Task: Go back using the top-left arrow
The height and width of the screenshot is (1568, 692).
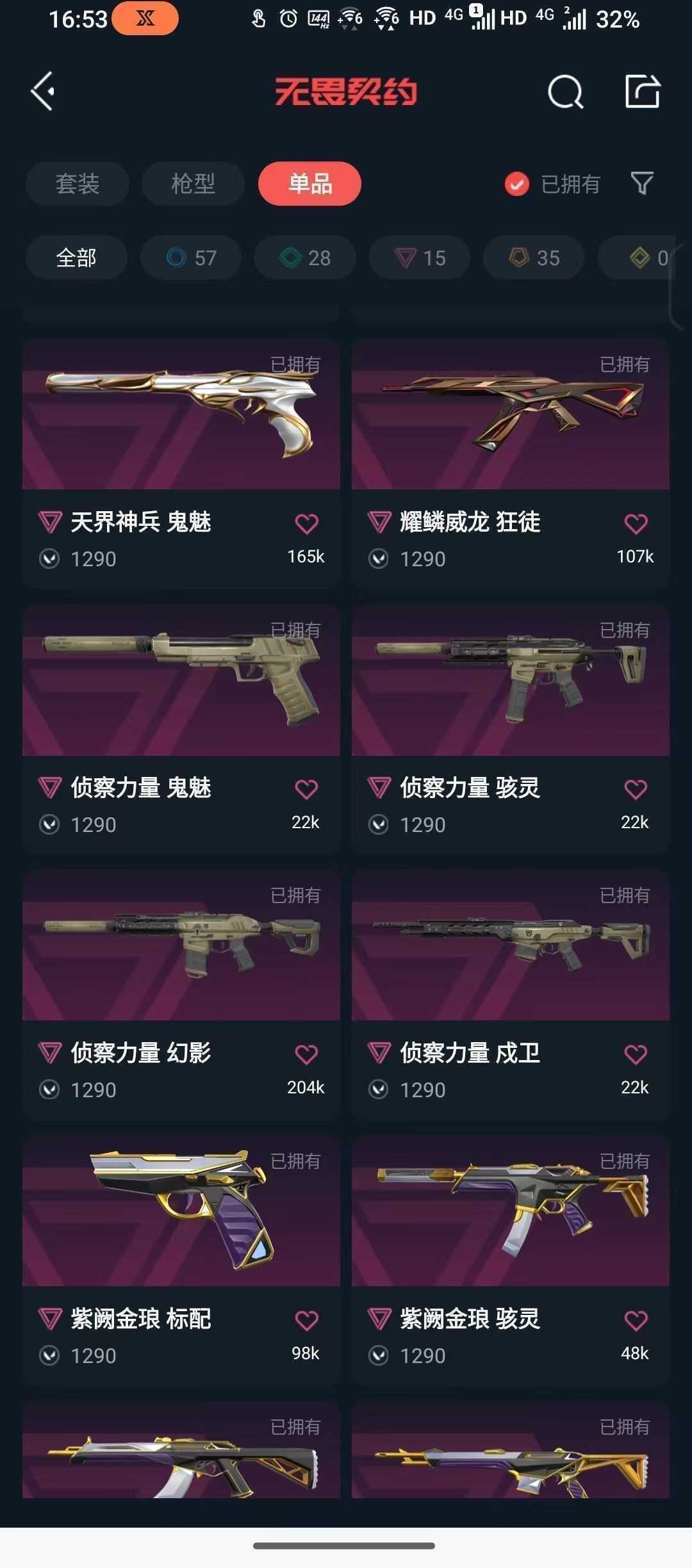Action: (43, 92)
